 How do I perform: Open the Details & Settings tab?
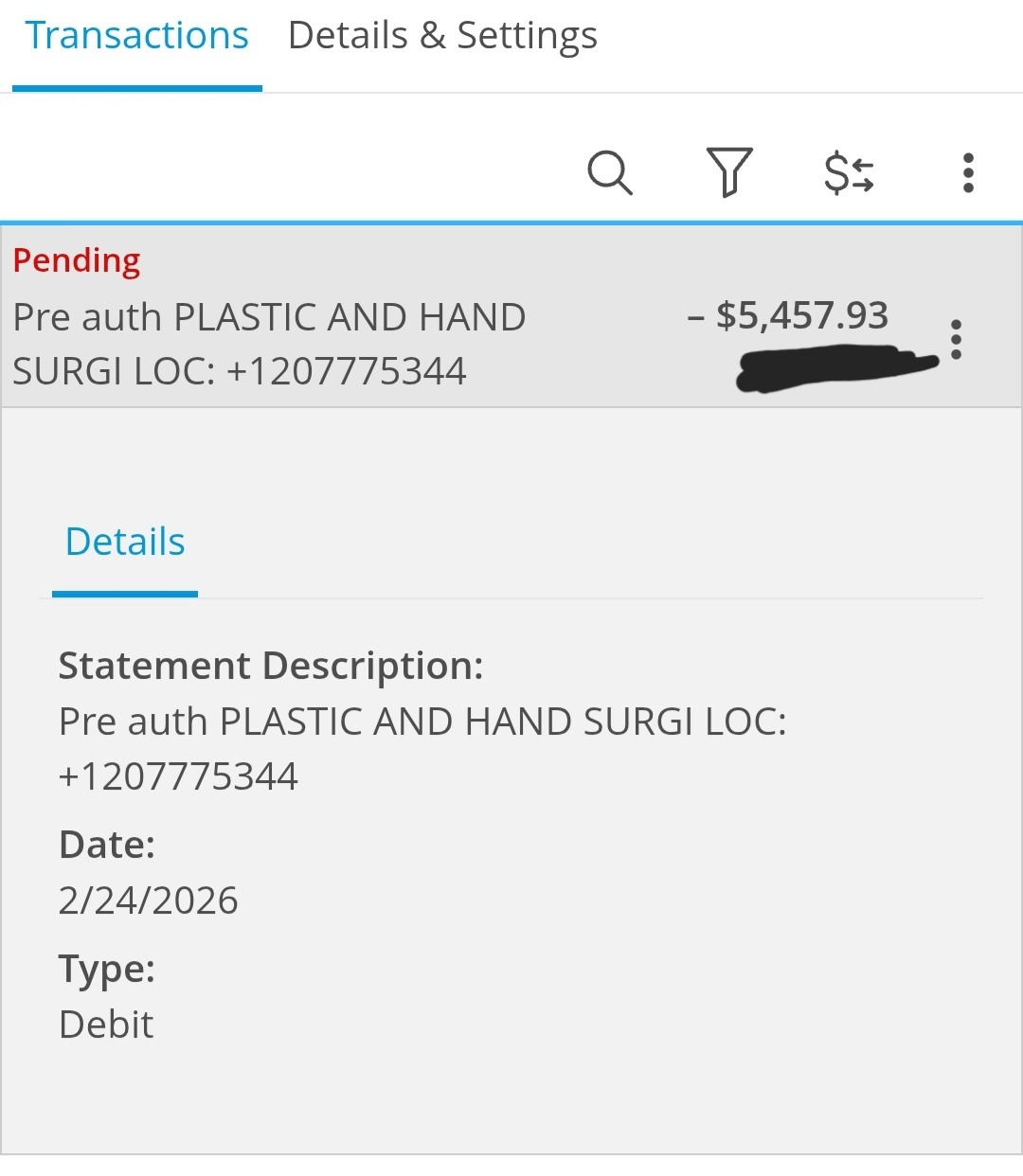(442, 36)
